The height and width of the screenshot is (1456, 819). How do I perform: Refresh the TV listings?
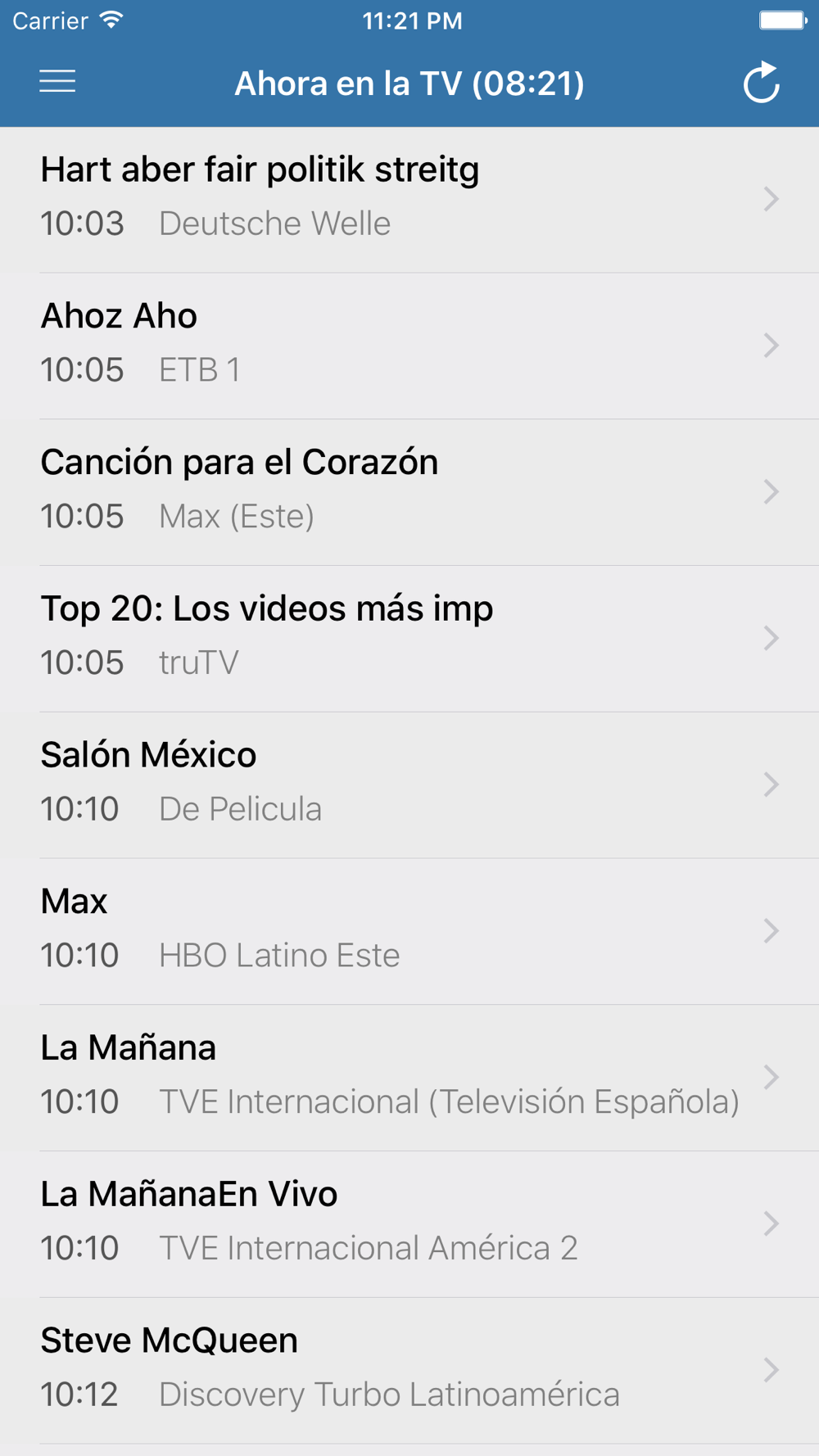coord(761,83)
